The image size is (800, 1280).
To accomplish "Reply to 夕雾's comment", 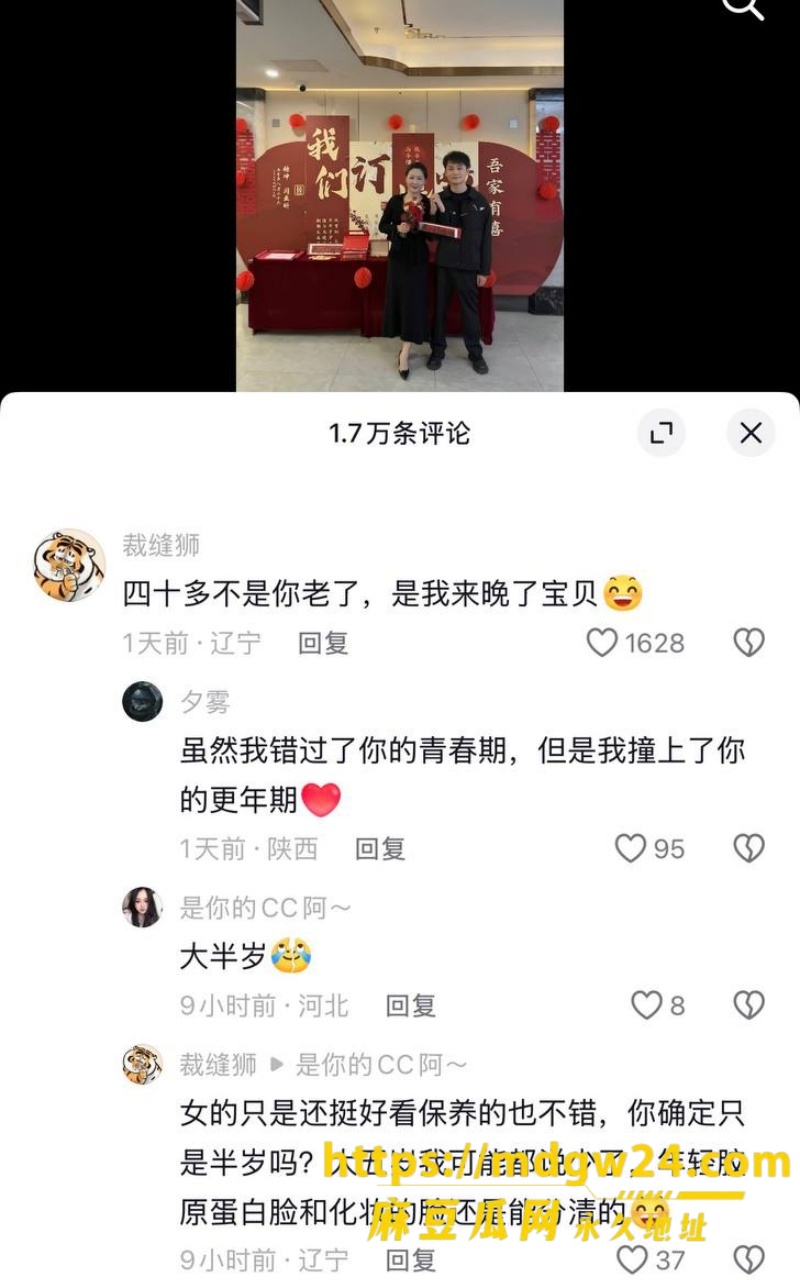I will [x=380, y=849].
